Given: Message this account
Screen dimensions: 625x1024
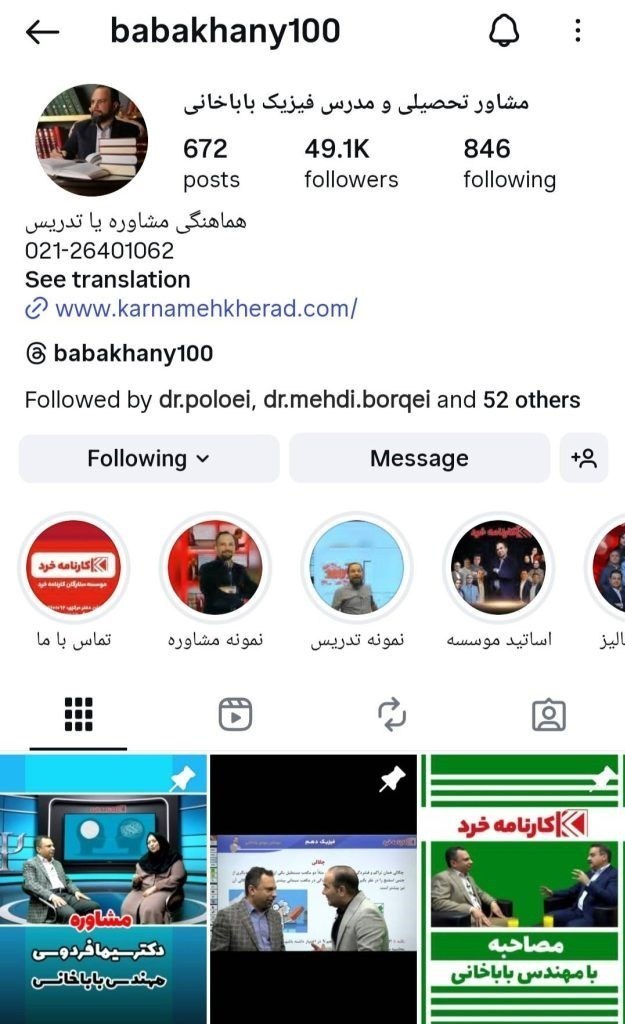Looking at the screenshot, I should [419, 458].
